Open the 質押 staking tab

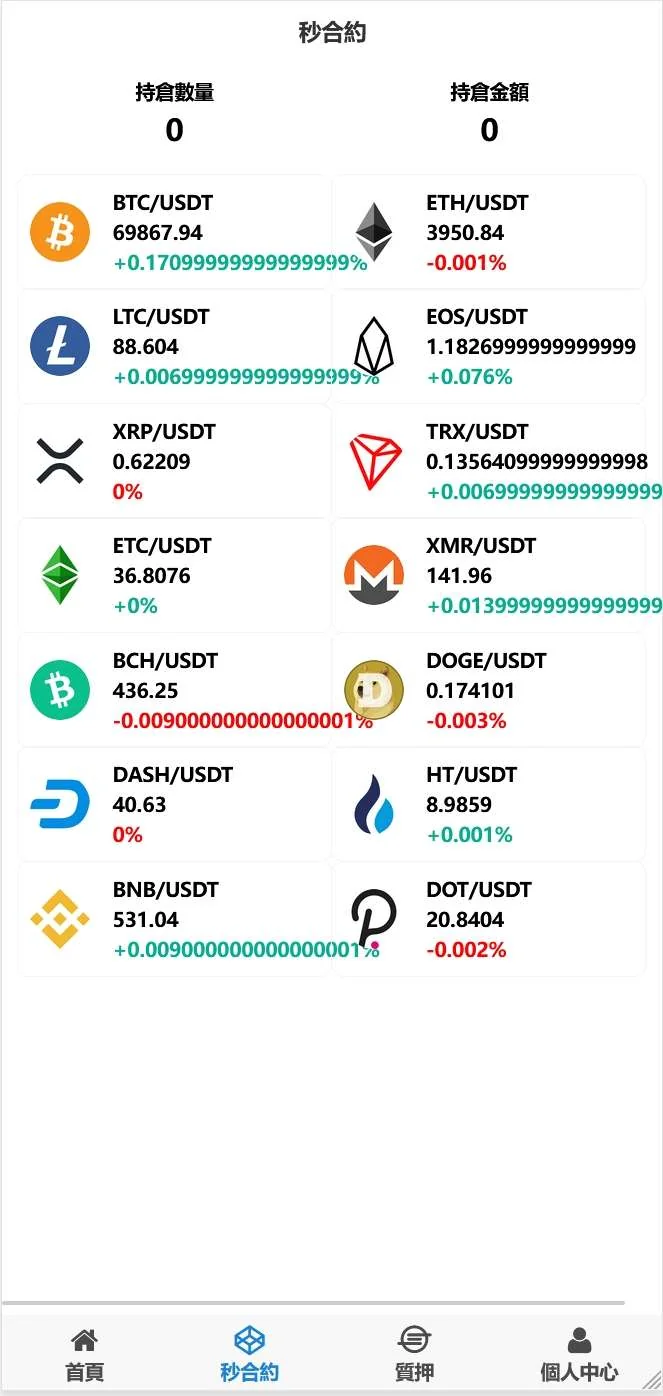pos(414,1355)
